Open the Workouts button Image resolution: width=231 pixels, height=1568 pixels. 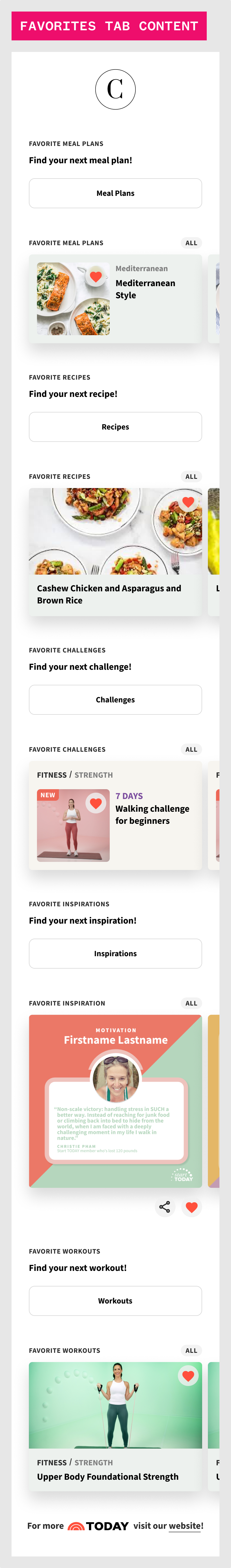tap(115, 1301)
